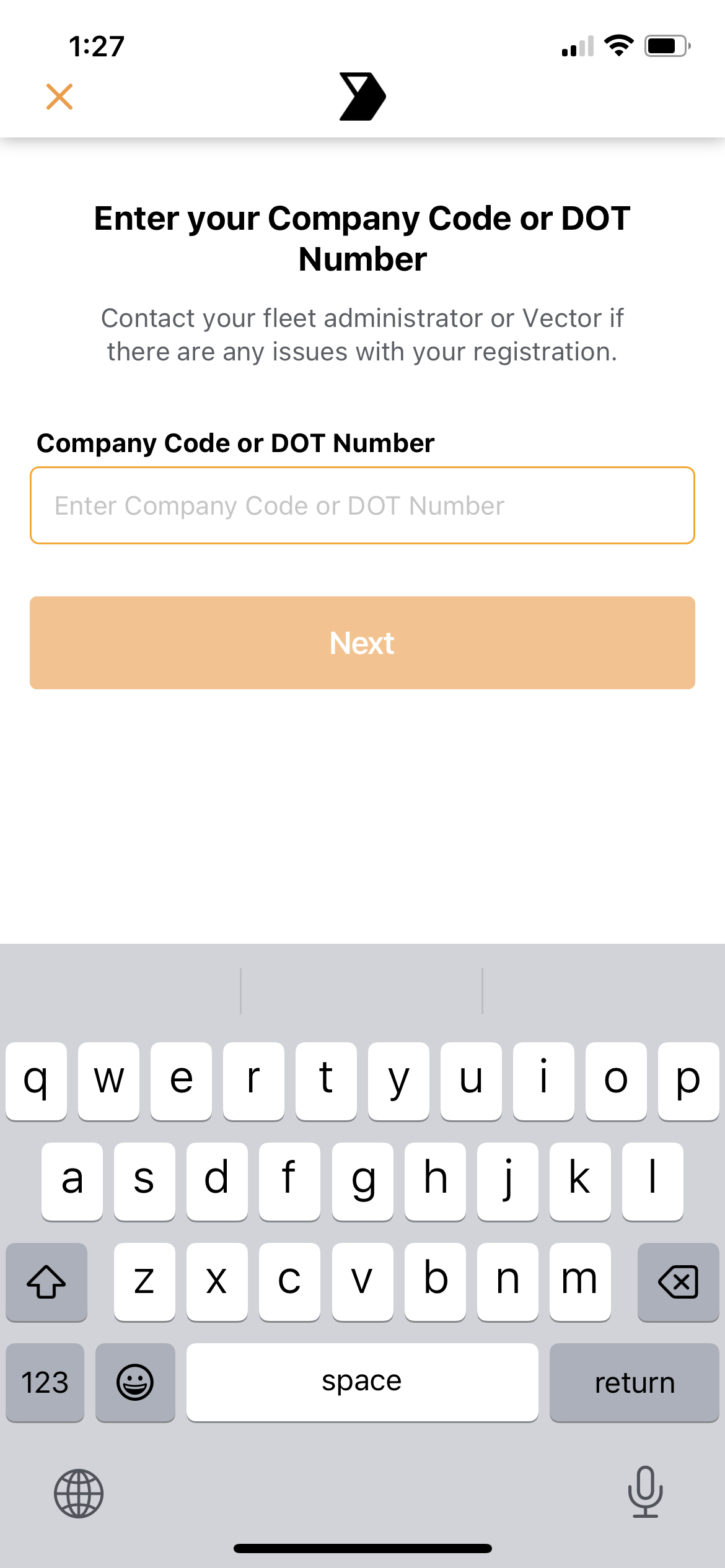Focus the Company Code or DOT Number field
The height and width of the screenshot is (1568, 725).
click(x=362, y=505)
